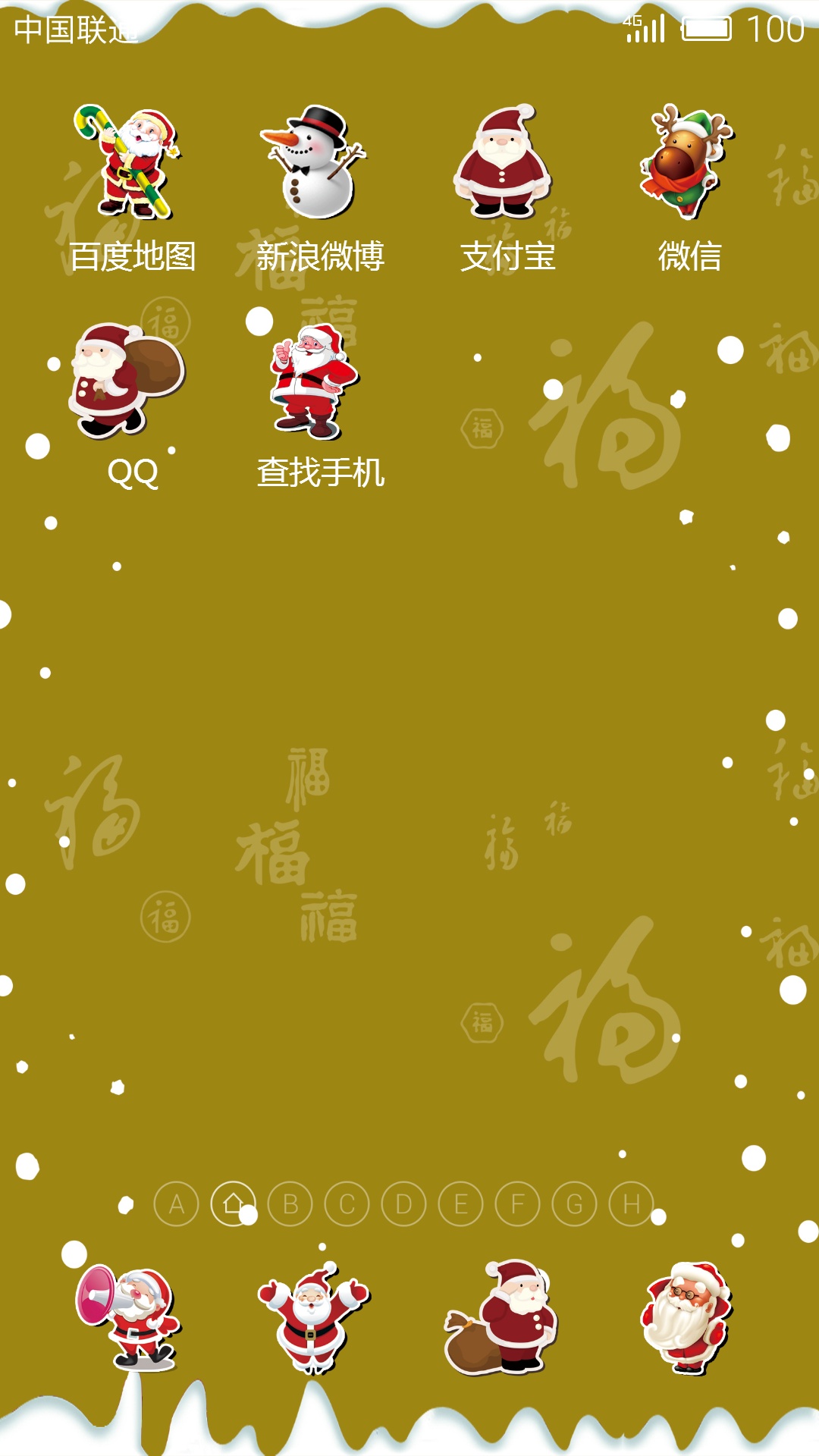Select the home page indicator
The width and height of the screenshot is (819, 1456).
233,1203
